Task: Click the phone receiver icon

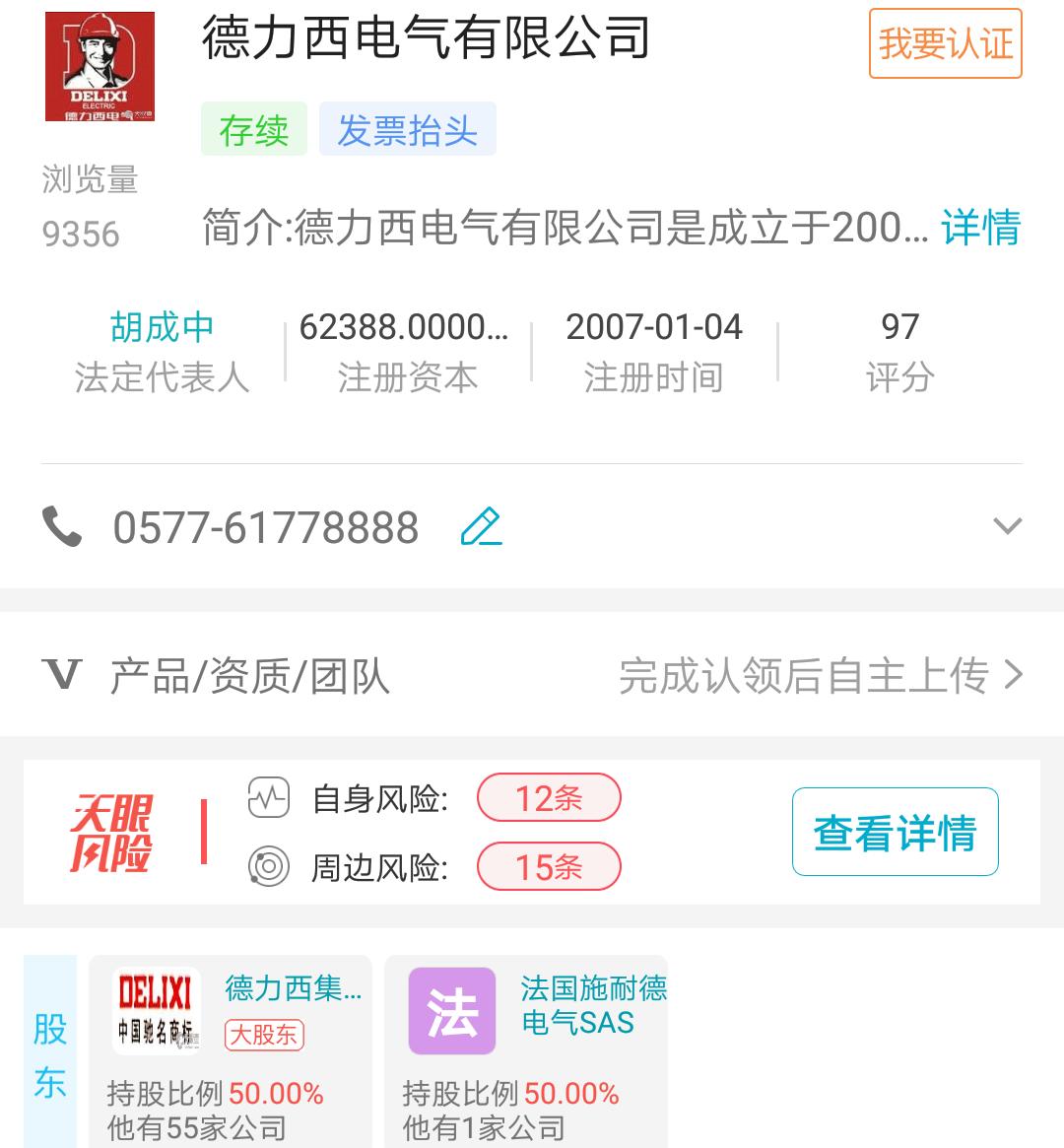Action: (x=66, y=525)
